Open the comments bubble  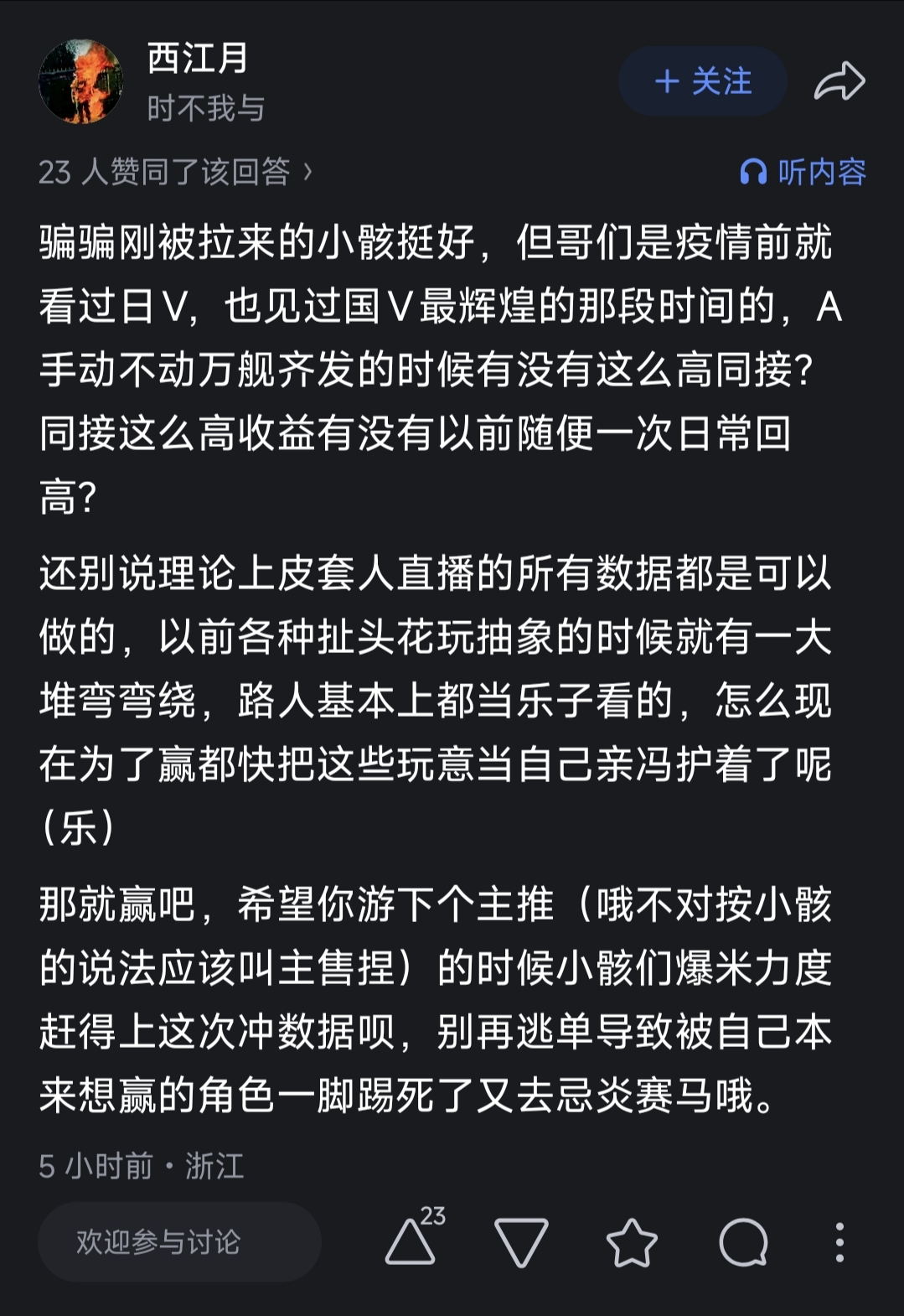click(743, 1241)
